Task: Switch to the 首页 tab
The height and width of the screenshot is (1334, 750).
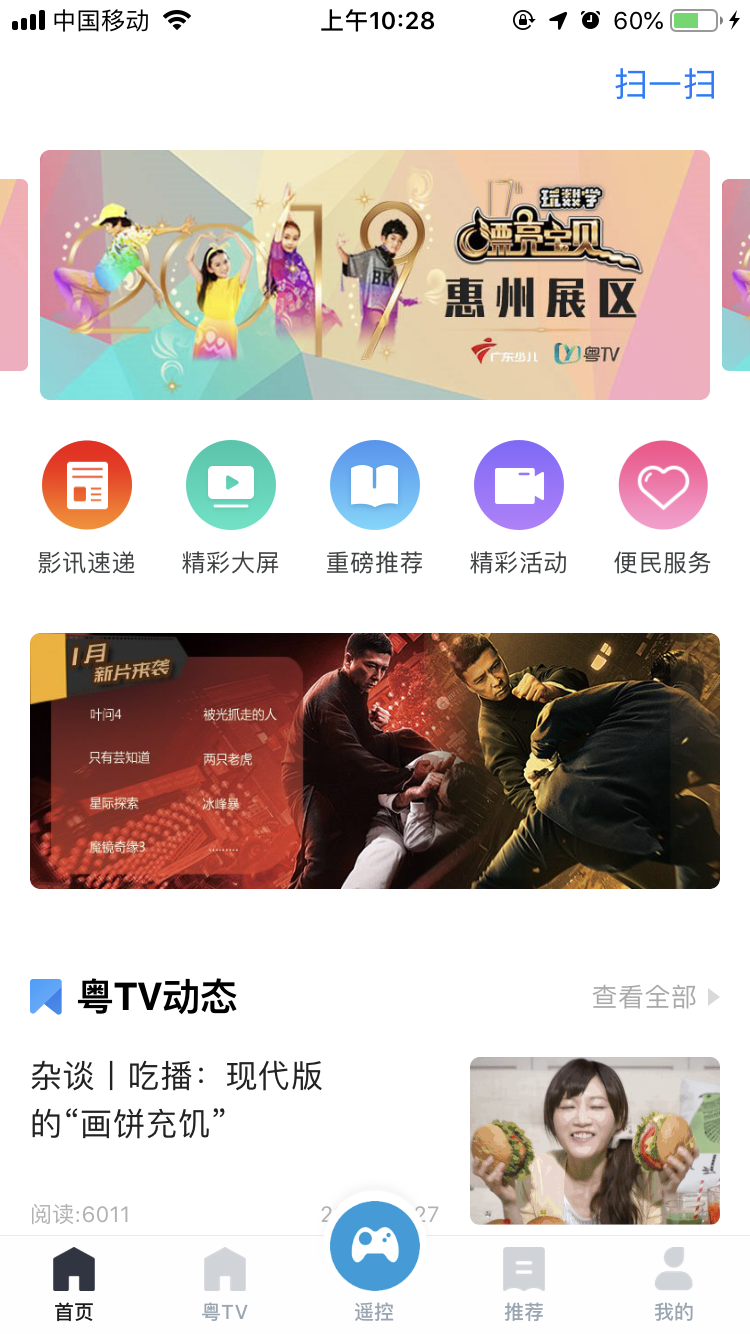Action: tap(74, 1284)
